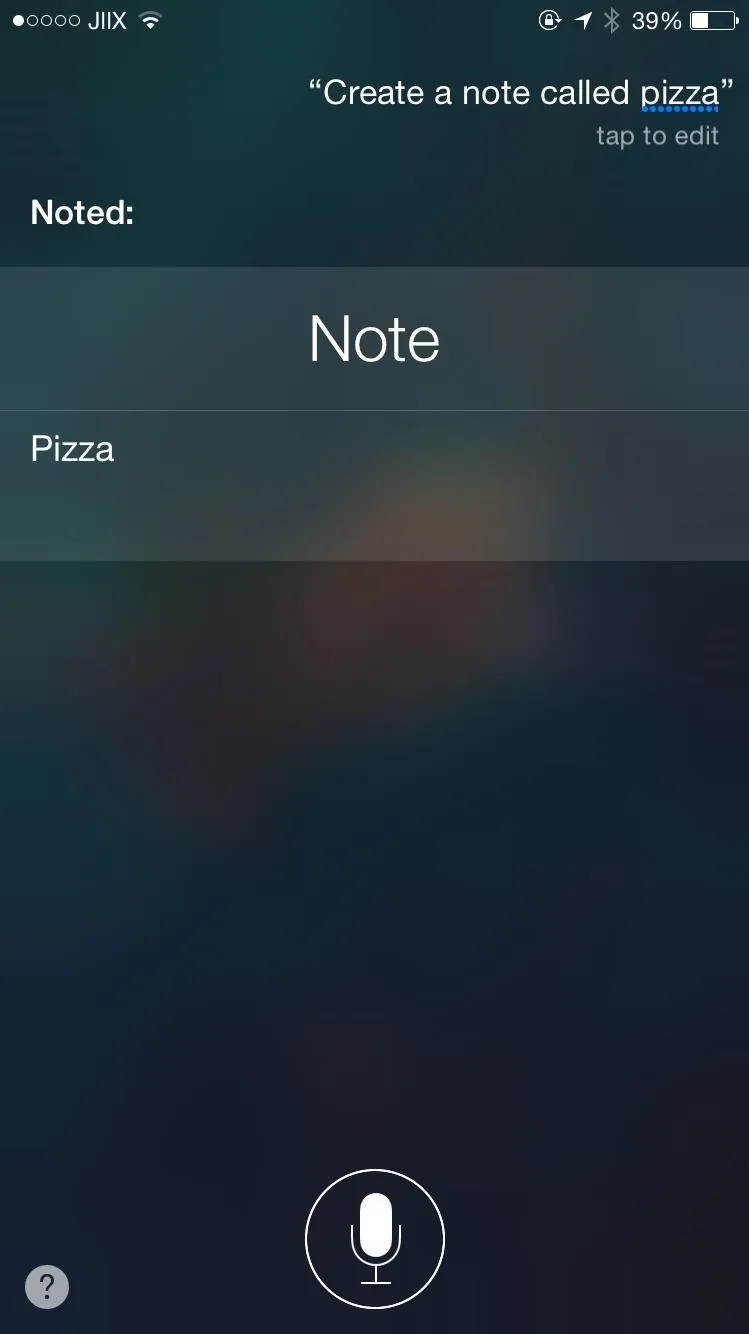Edit the "Create a note called pizza" request

[x=520, y=93]
